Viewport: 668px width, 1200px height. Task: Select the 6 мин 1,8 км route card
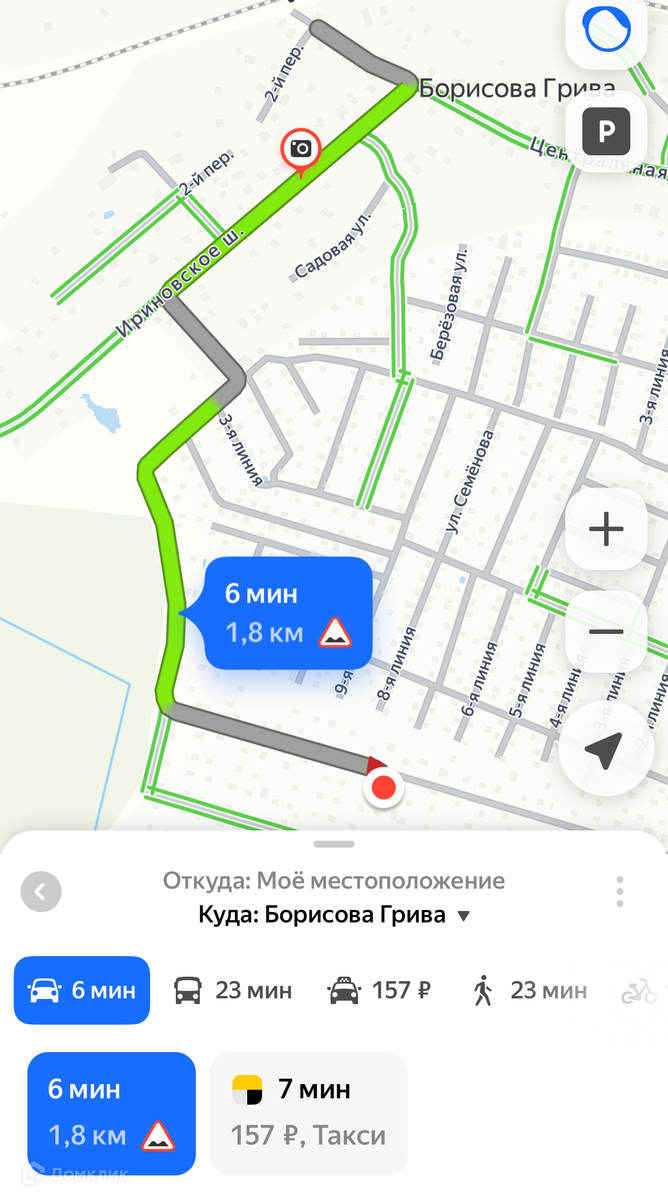coord(111,1113)
